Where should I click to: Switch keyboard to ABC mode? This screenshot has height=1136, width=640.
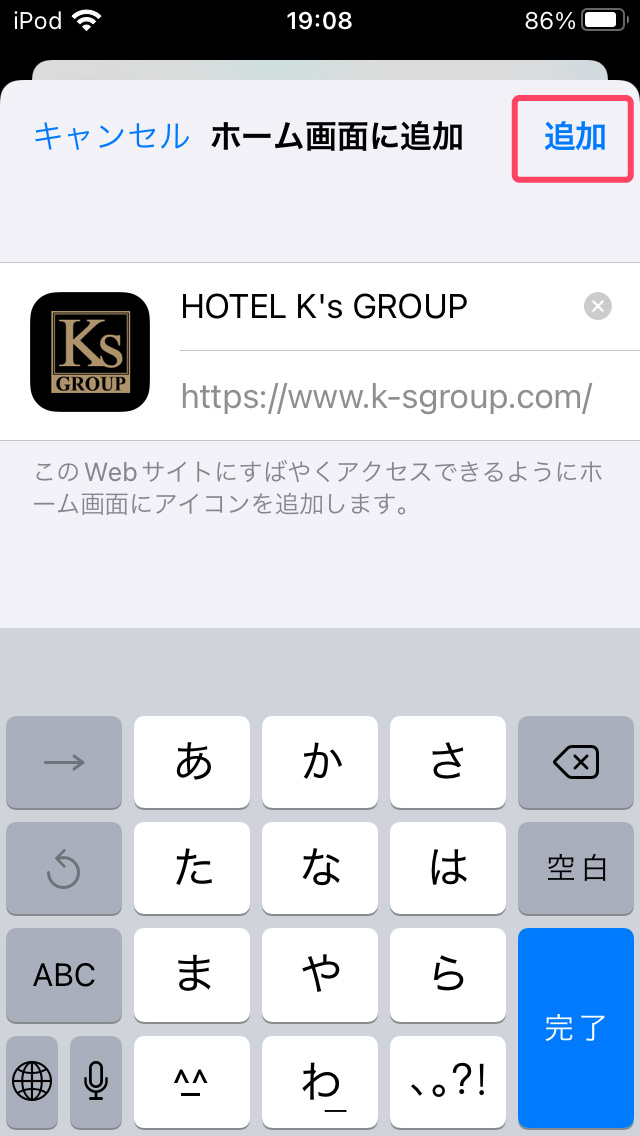pos(64,975)
